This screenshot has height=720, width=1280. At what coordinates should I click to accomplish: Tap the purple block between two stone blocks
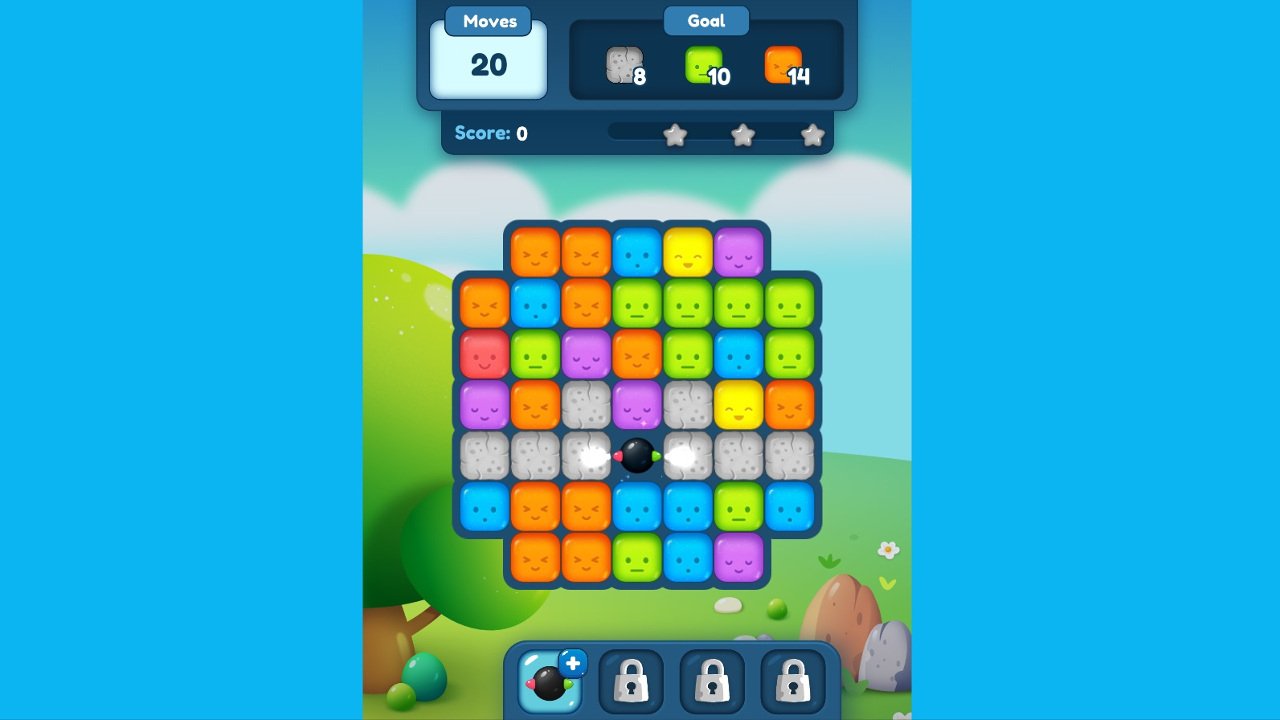point(637,405)
